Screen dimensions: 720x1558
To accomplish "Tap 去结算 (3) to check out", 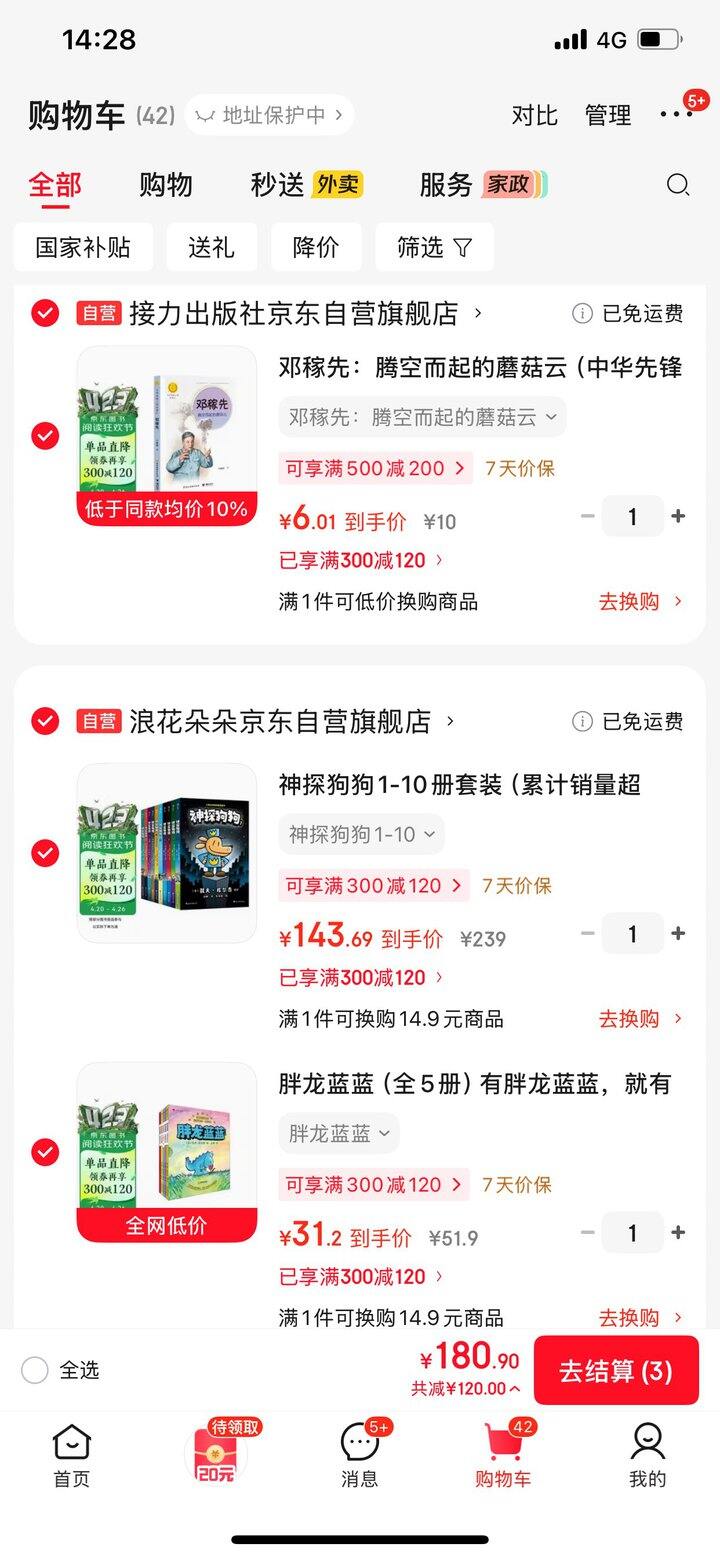I will click(615, 1370).
